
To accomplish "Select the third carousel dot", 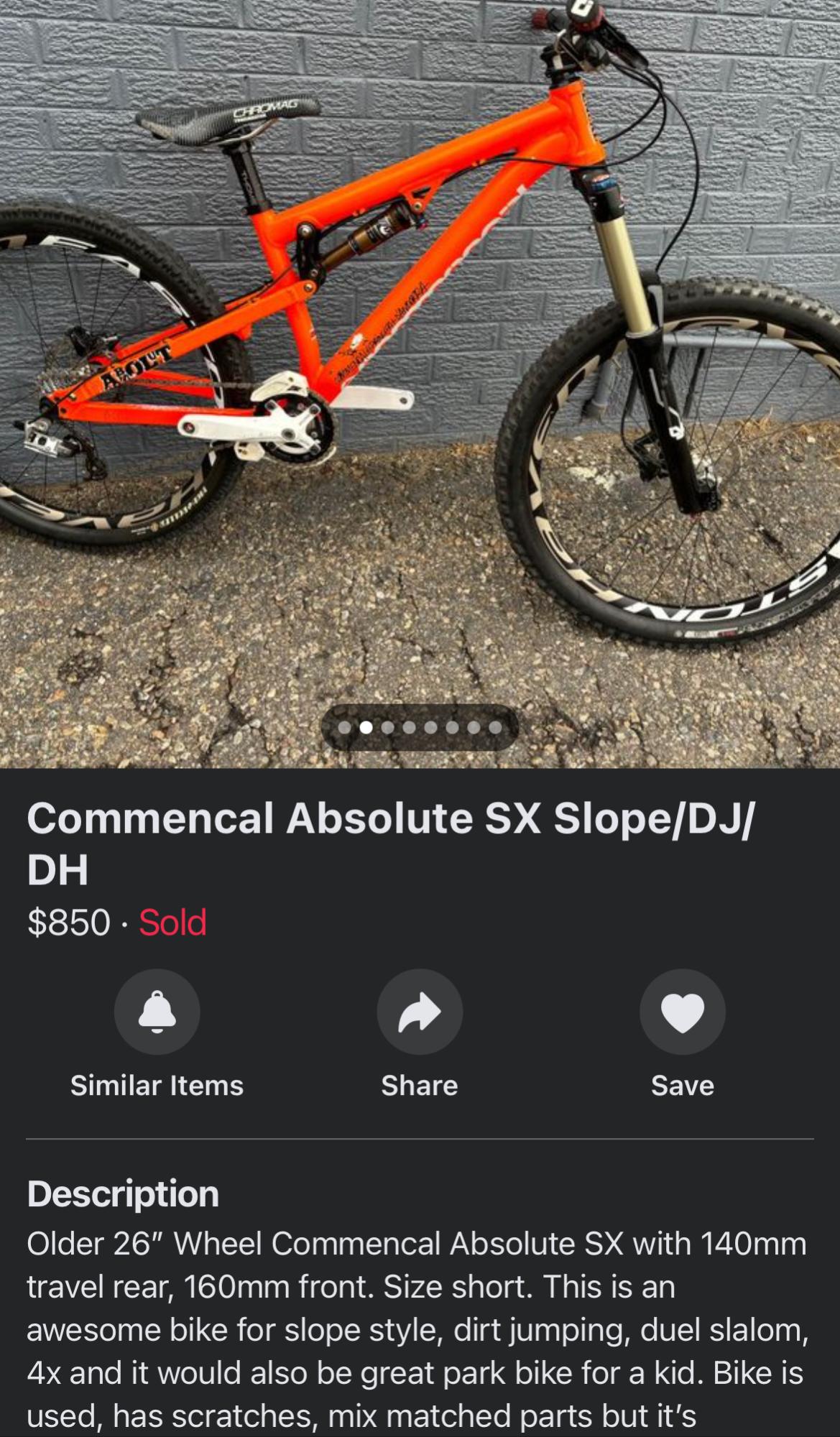I will click(388, 728).
